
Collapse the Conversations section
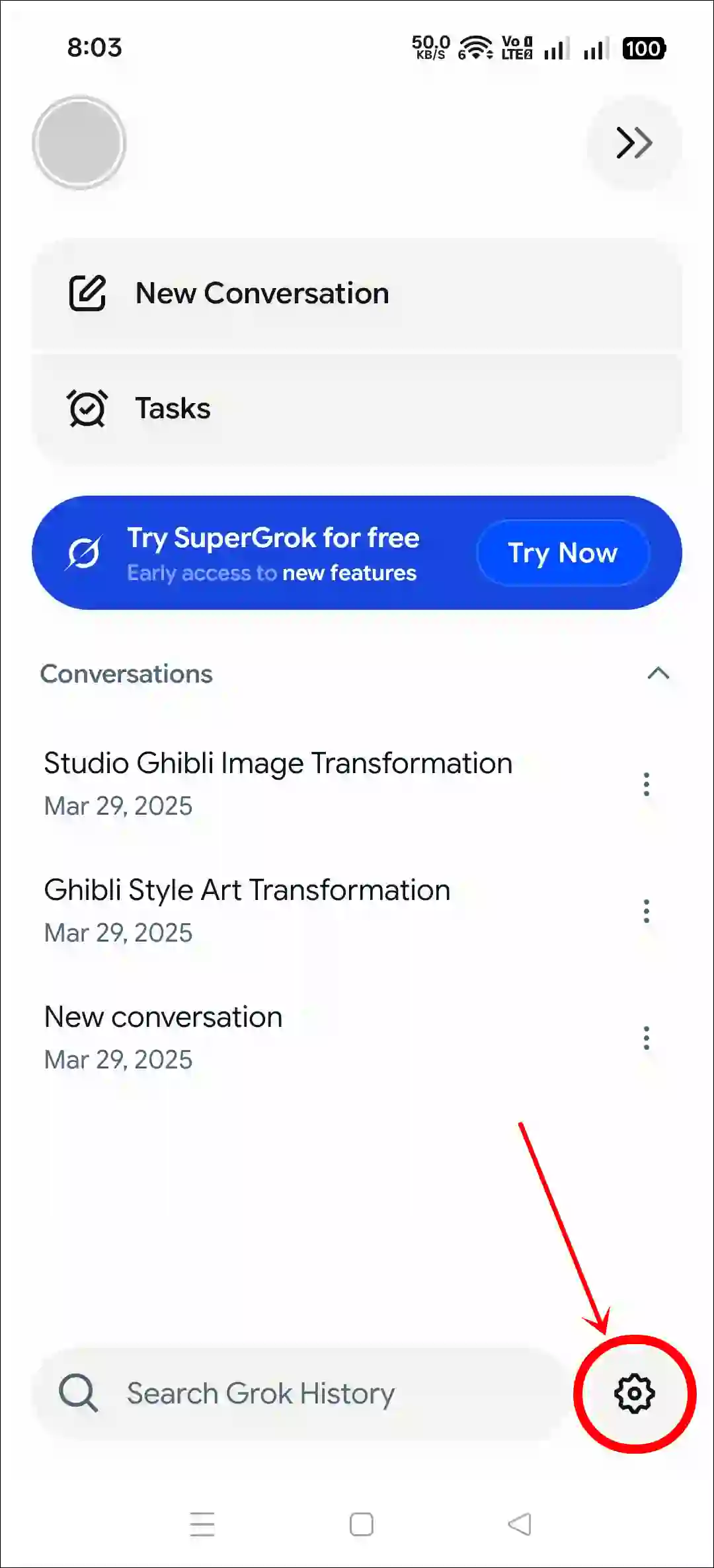(658, 673)
